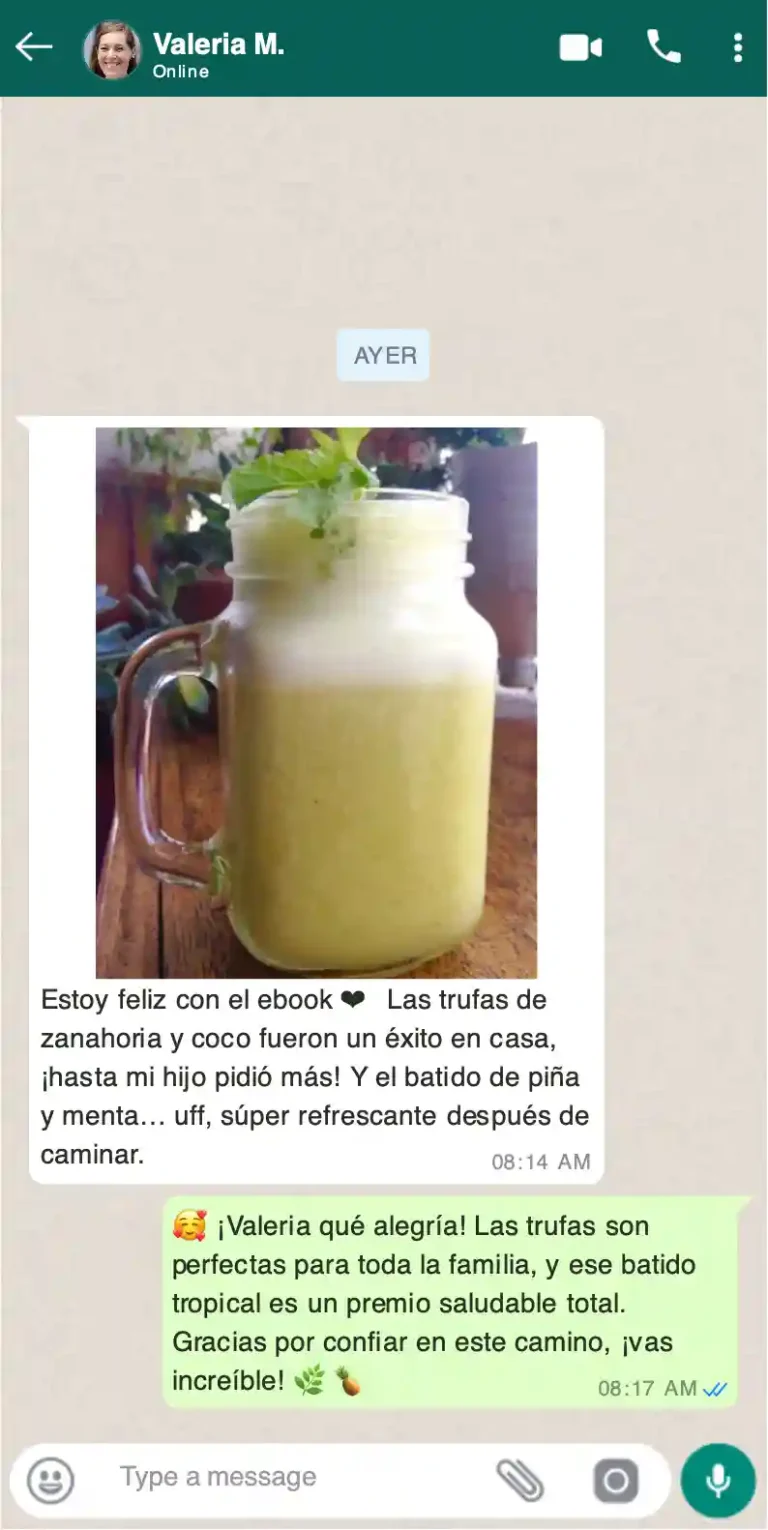Start a video call with Valeria
768x1530 pixels.
[580, 47]
